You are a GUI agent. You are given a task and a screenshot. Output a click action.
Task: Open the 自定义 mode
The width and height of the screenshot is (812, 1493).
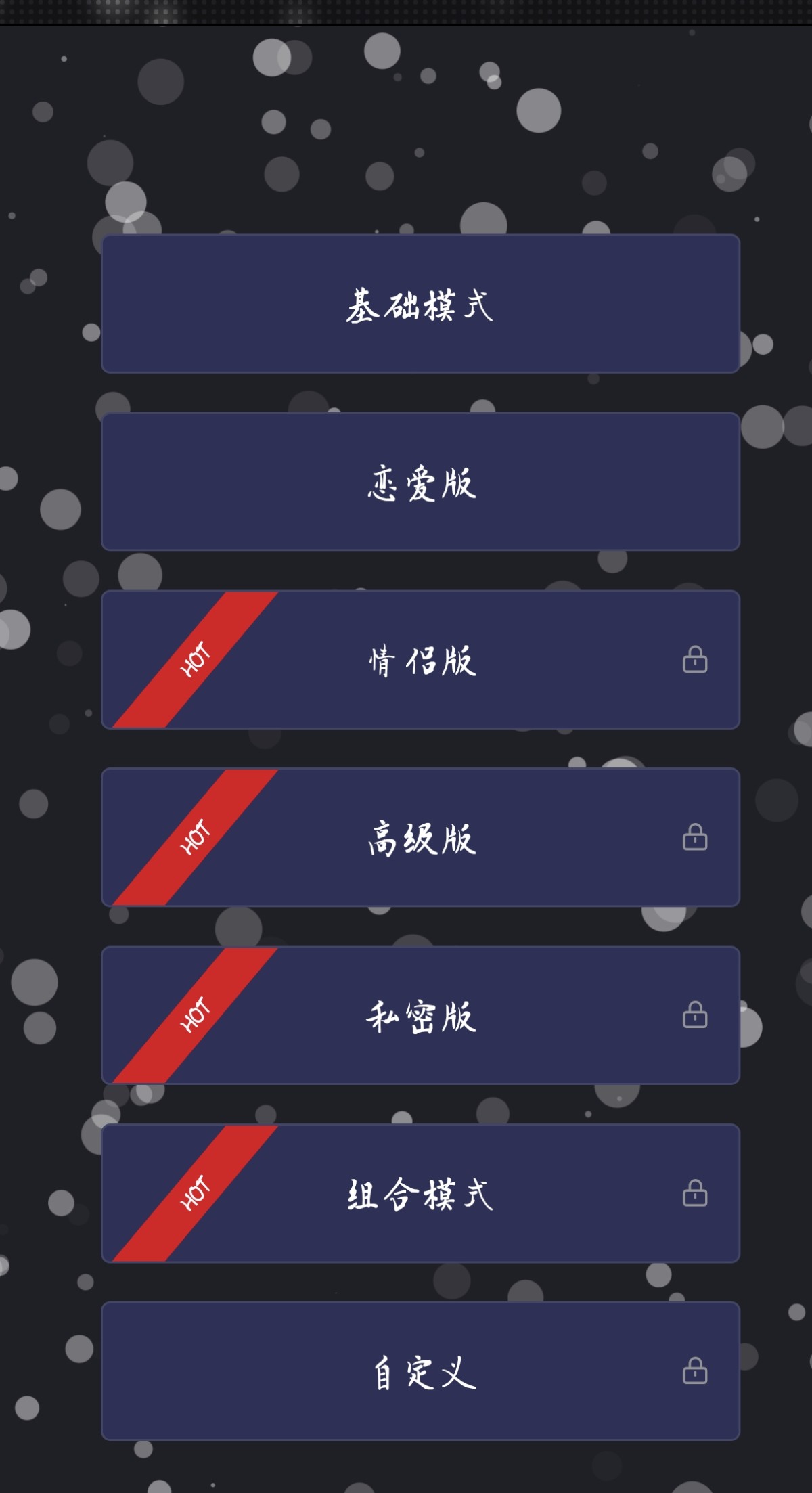click(x=420, y=1372)
